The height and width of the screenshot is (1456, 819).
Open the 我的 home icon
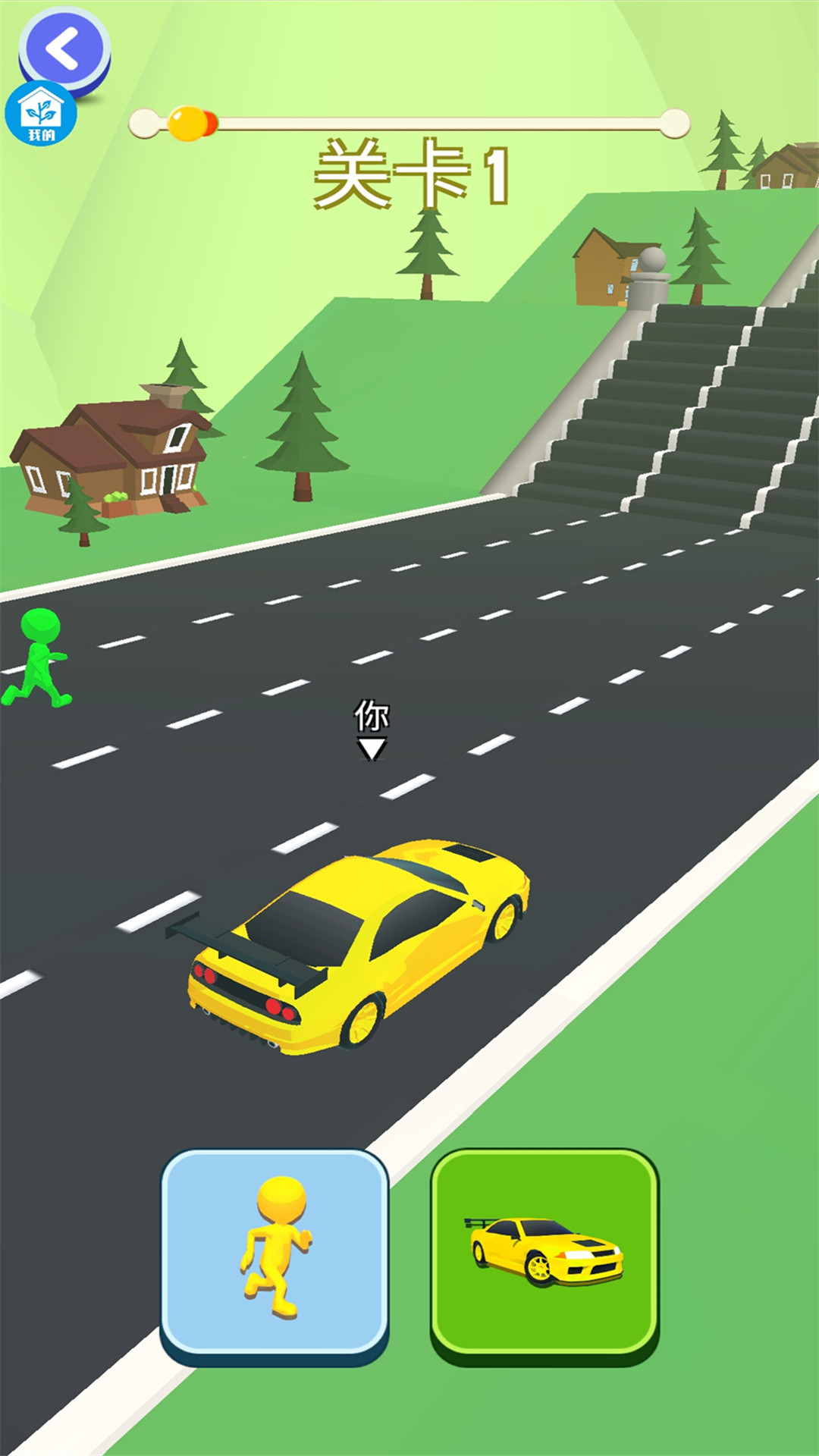pos(41,114)
